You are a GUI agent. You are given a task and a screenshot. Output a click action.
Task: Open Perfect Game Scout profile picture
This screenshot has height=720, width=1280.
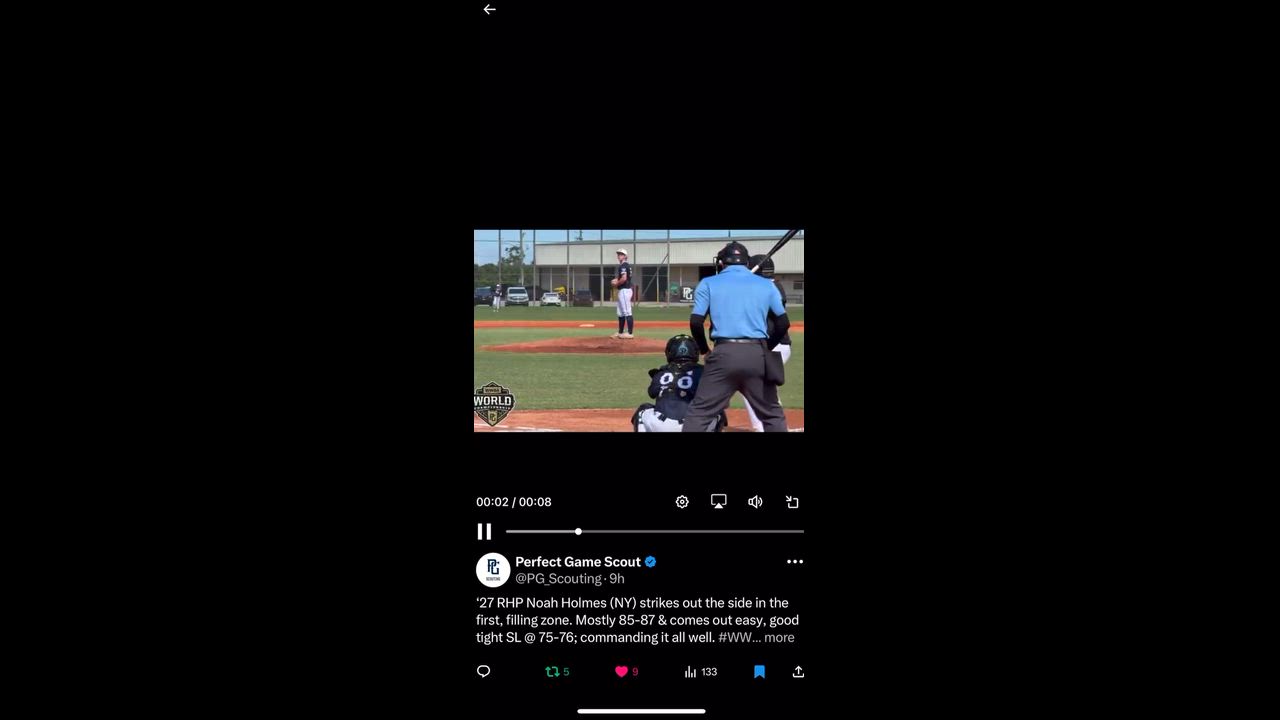pyautogui.click(x=493, y=570)
